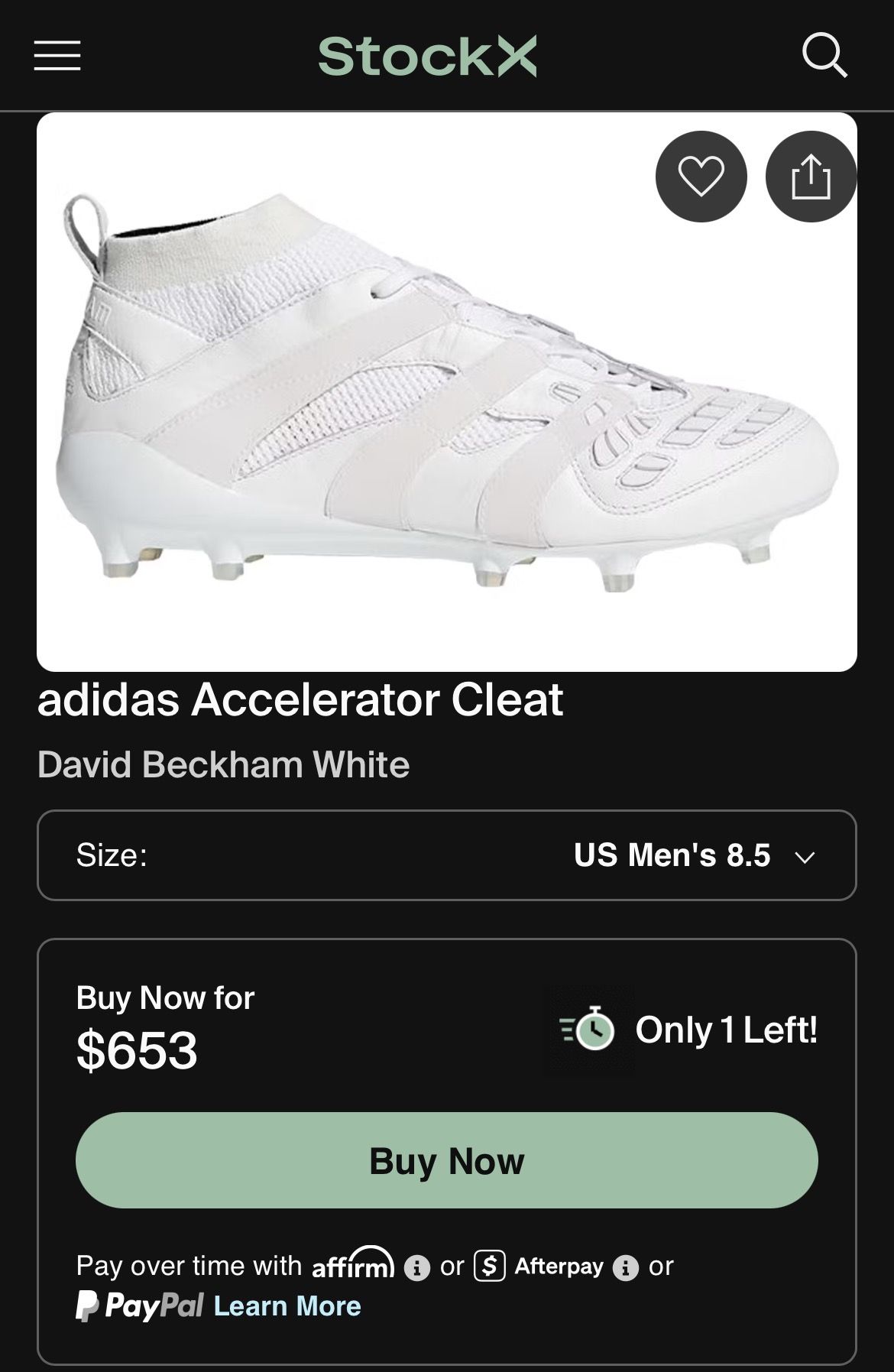The width and height of the screenshot is (894, 1372).
Task: Share this product listing
Action: 811,177
